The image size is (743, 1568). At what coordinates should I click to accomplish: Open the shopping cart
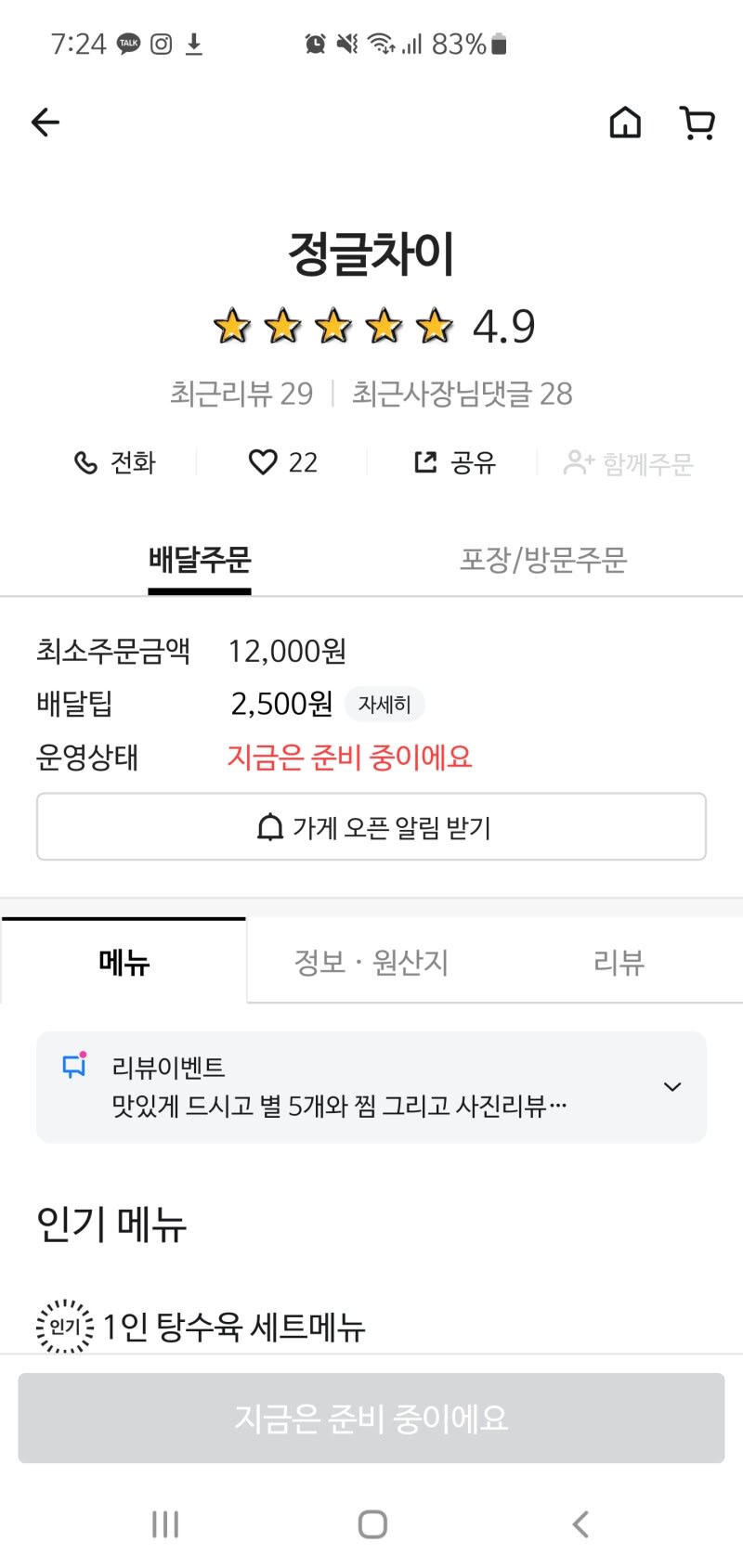[697, 123]
